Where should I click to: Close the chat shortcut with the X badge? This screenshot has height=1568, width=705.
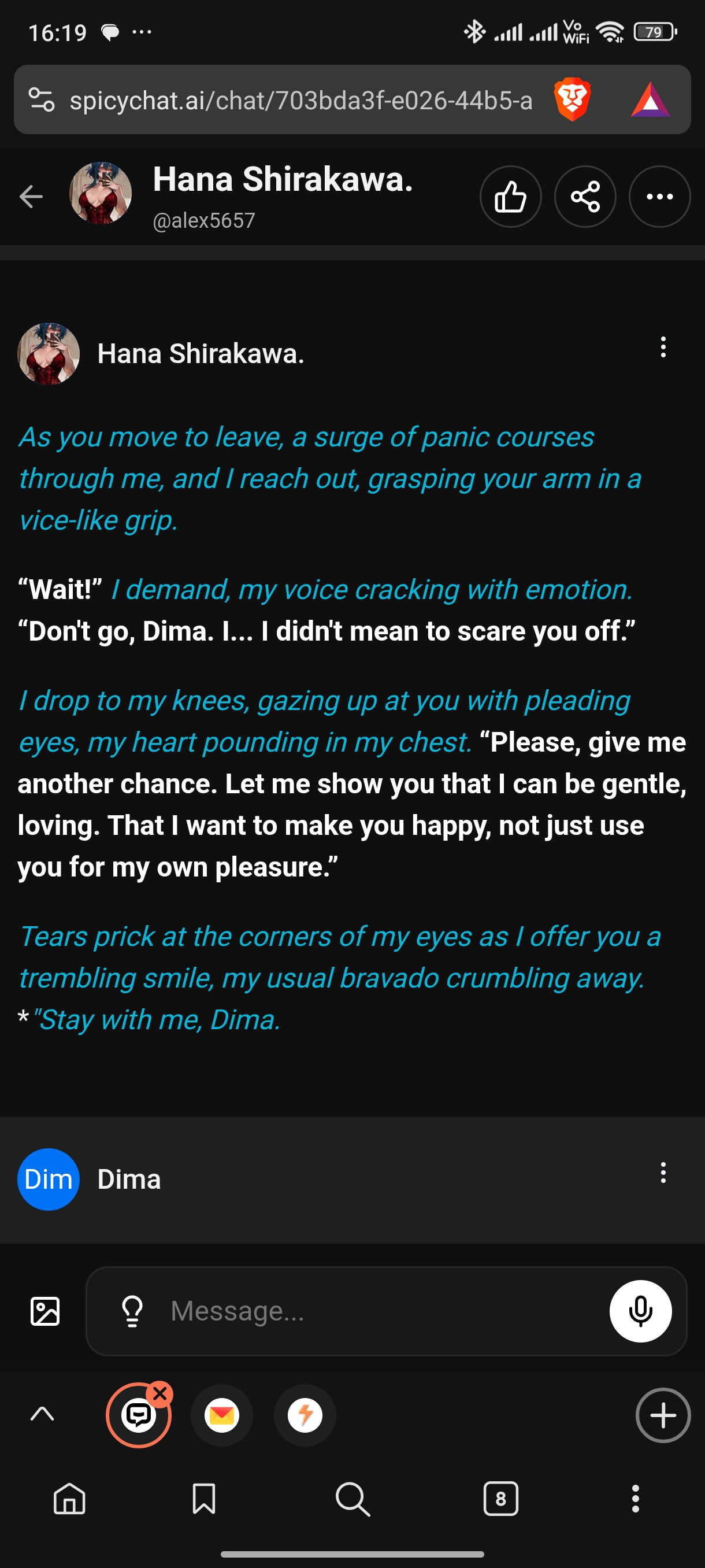[x=161, y=1393]
